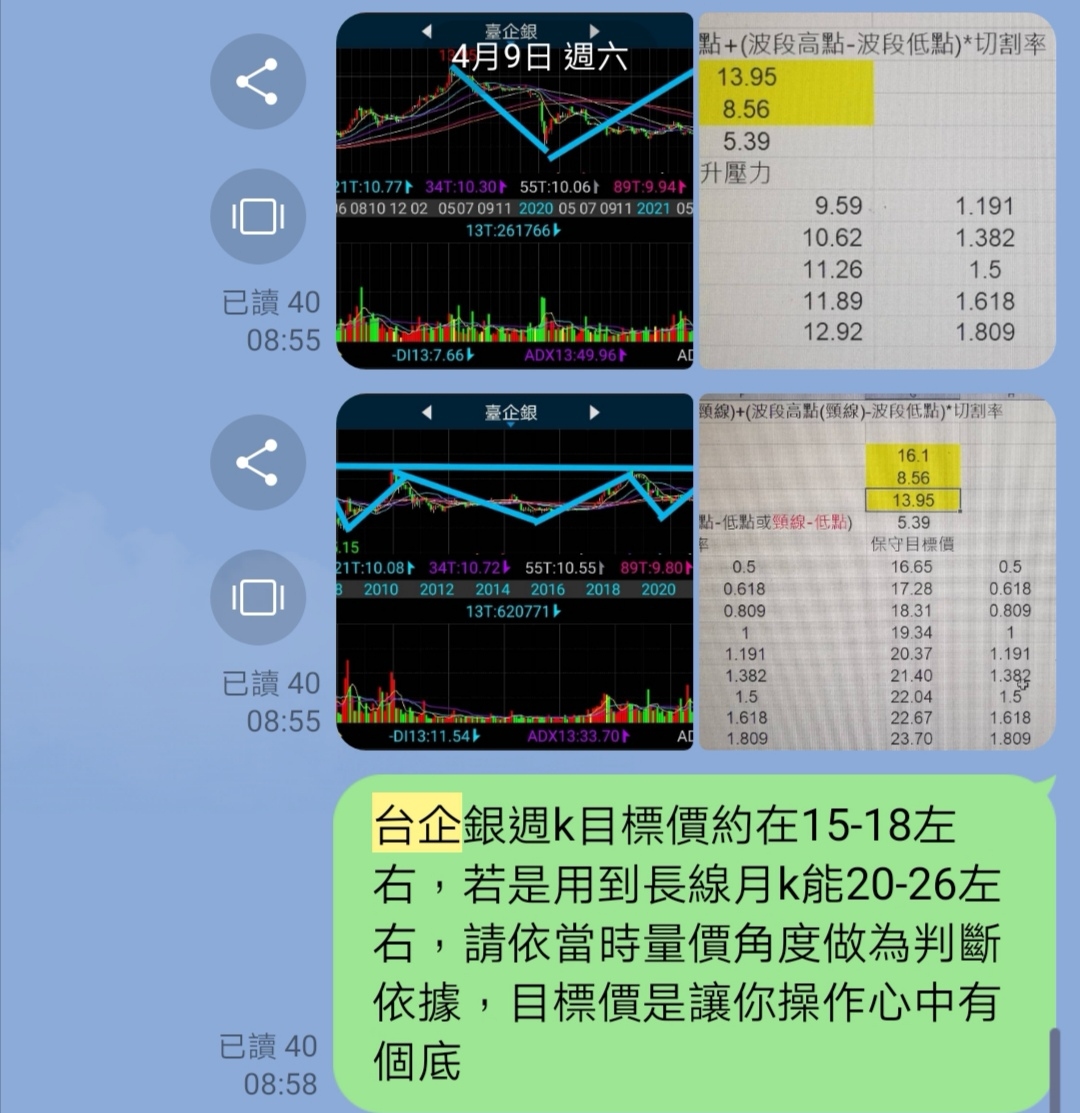Viewport: 1080px width, 1113px height.
Task: Open the spreadsheet photo showing 13.95 and 8.56
Action: 875,190
